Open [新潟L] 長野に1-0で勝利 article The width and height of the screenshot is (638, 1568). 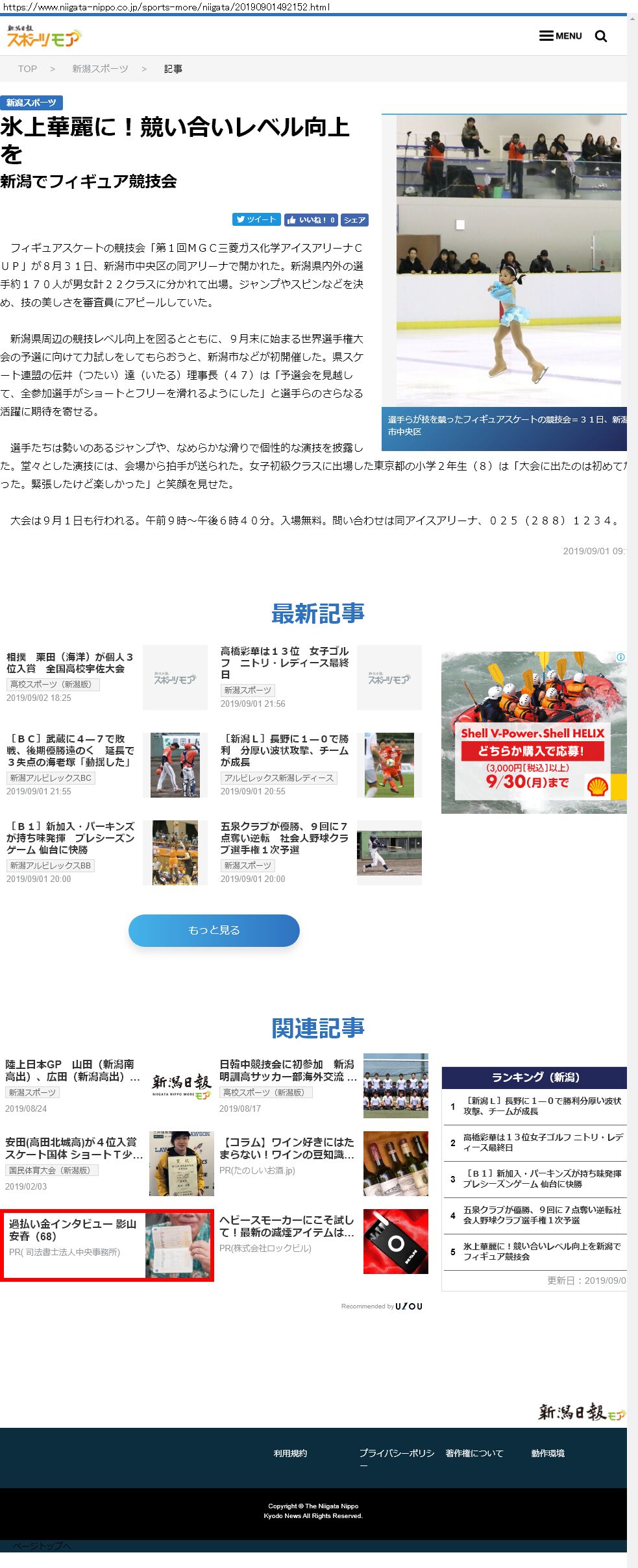[x=284, y=750]
